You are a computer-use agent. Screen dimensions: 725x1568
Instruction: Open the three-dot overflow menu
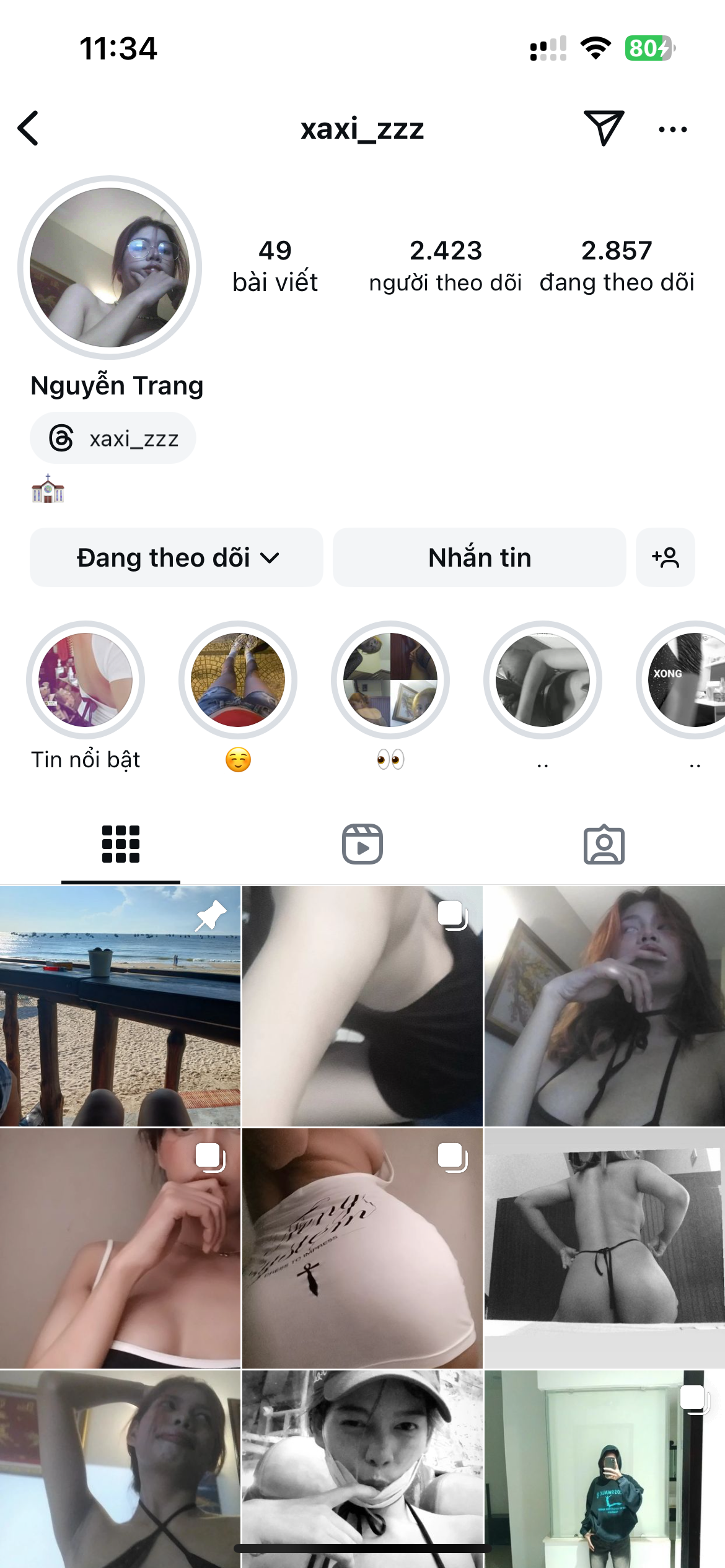[x=672, y=129]
